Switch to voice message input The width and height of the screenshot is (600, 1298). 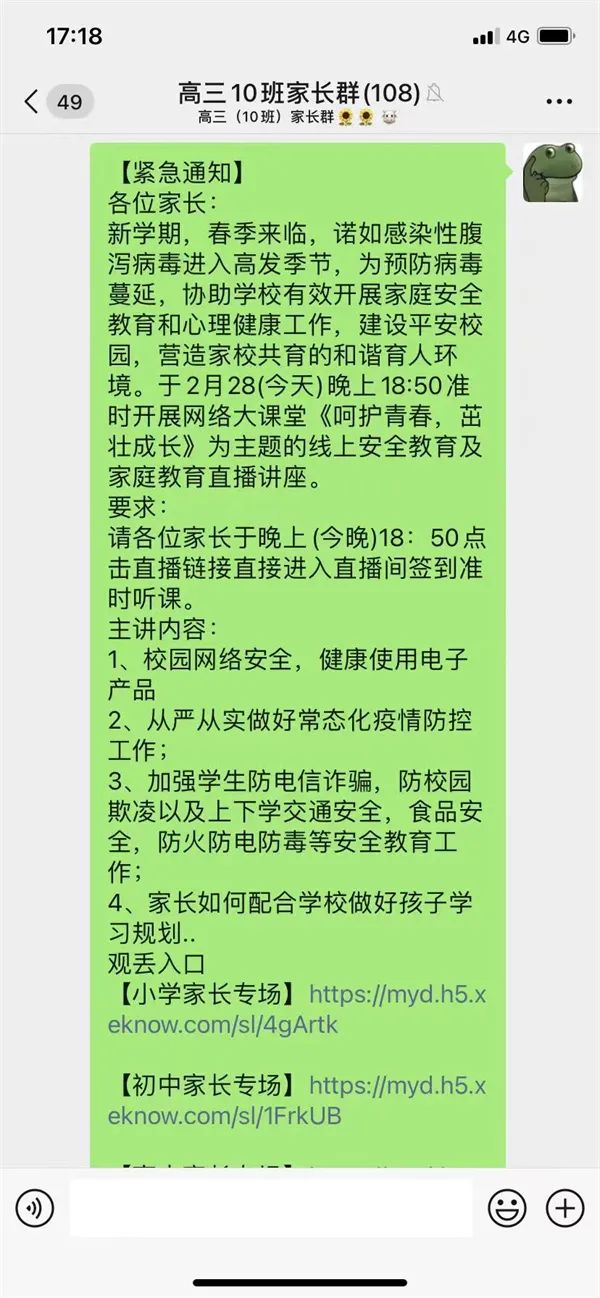35,1209
